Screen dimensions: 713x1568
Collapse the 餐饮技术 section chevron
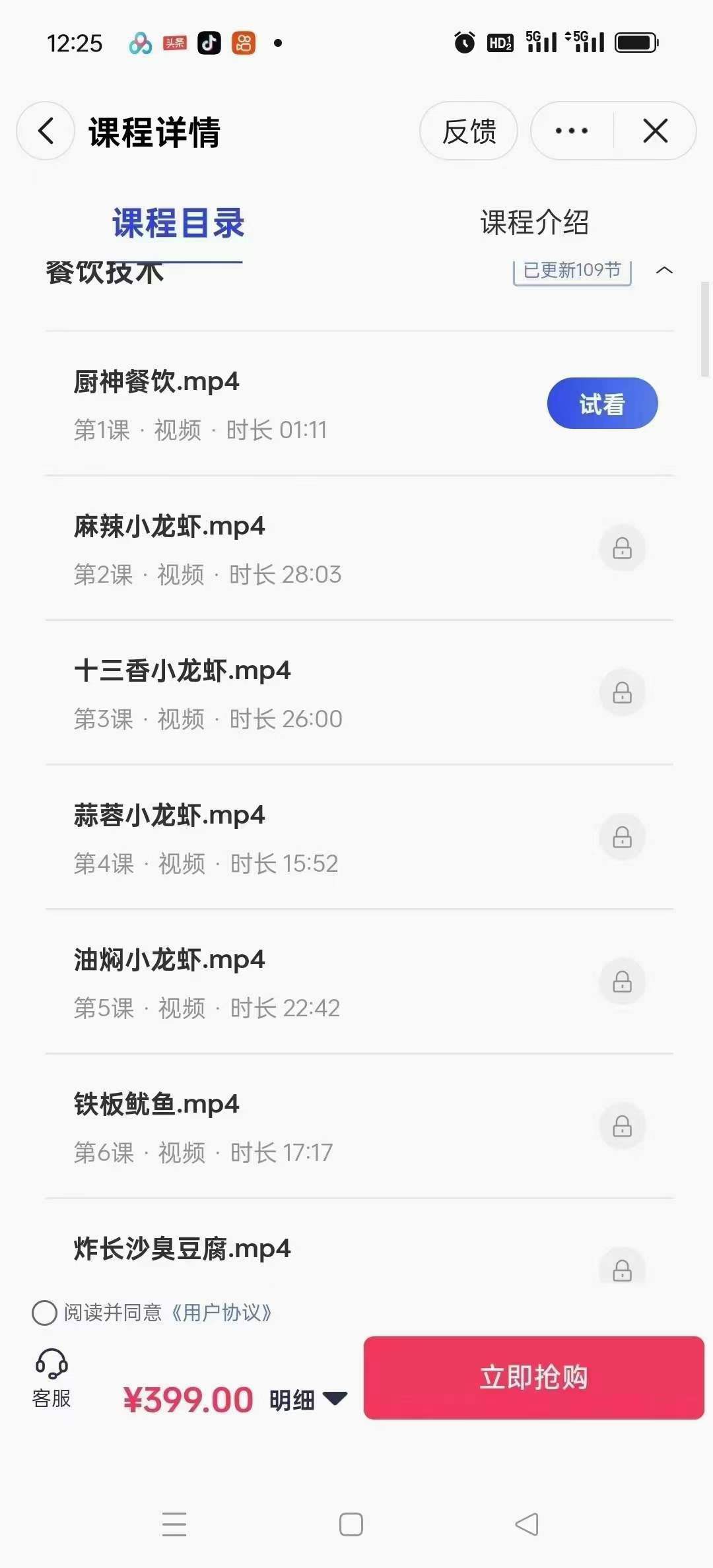[665, 271]
